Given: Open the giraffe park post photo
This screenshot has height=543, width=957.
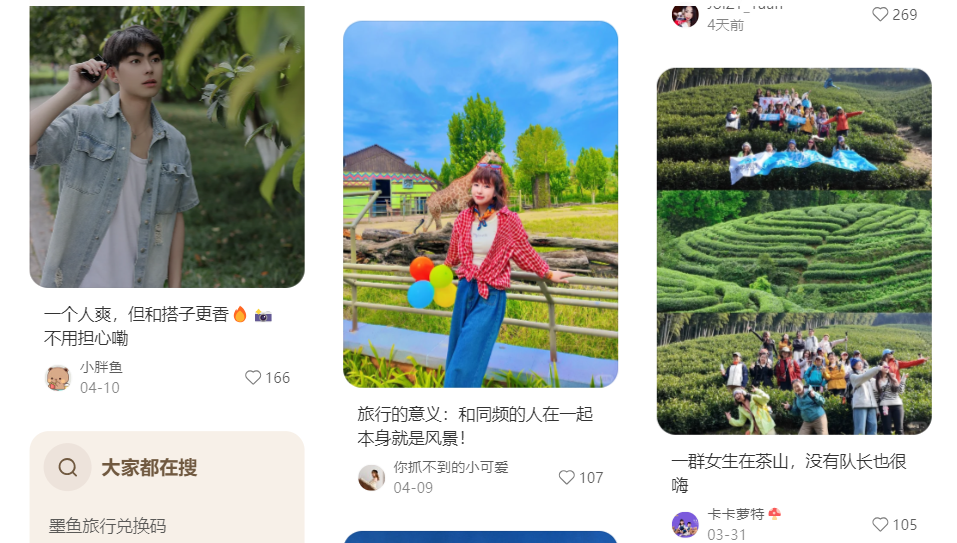Looking at the screenshot, I should point(480,204).
